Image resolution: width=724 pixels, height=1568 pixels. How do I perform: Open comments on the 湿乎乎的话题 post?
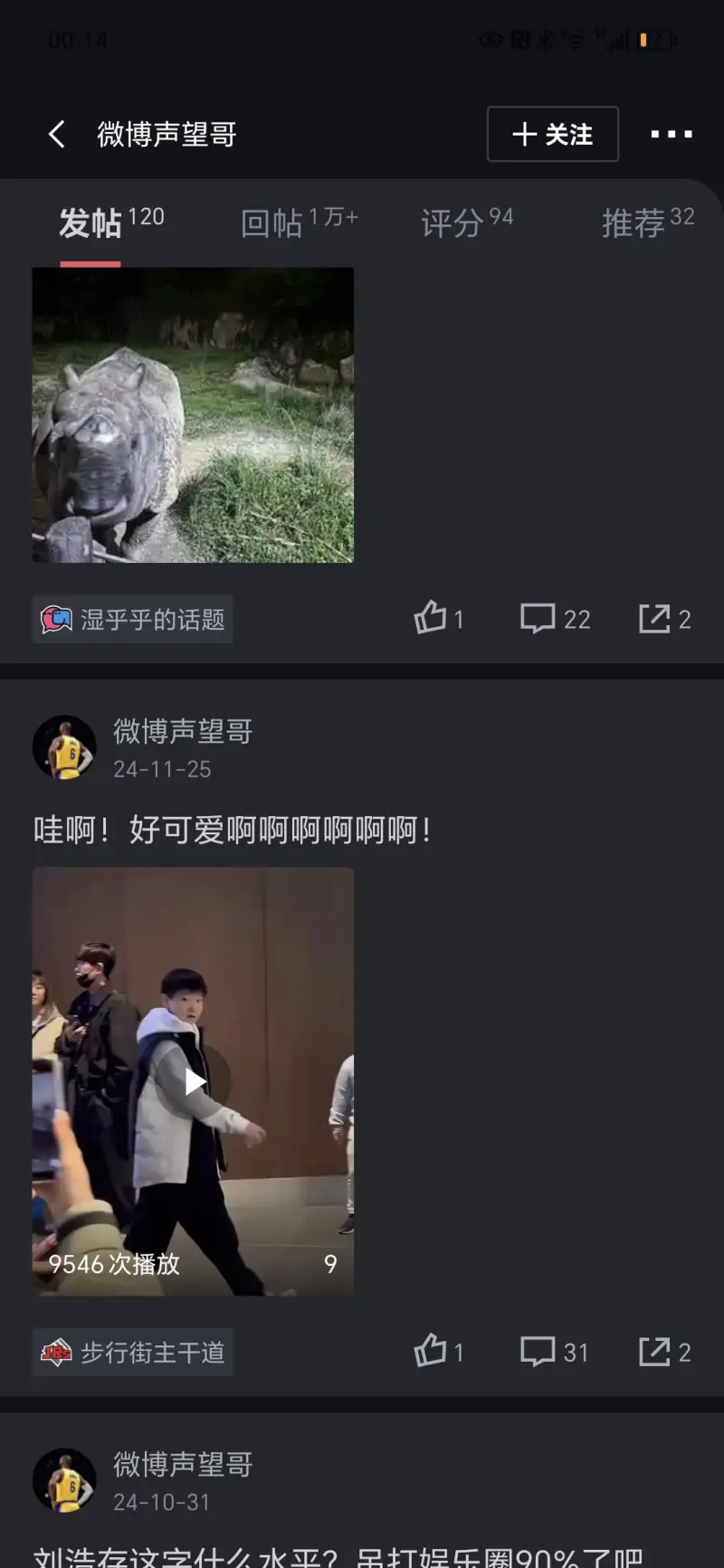pyautogui.click(x=555, y=619)
